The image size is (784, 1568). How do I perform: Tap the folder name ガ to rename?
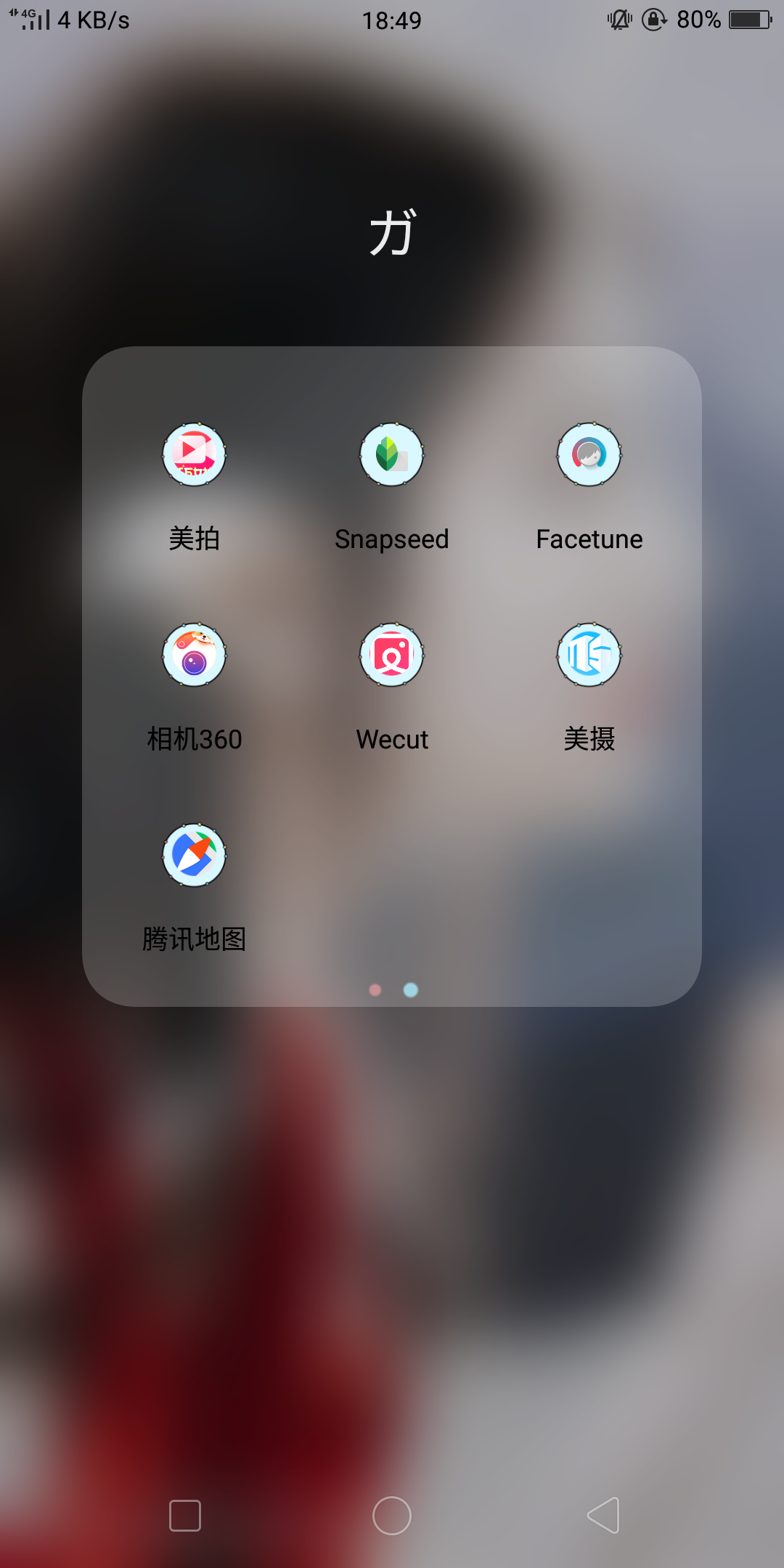[392, 232]
